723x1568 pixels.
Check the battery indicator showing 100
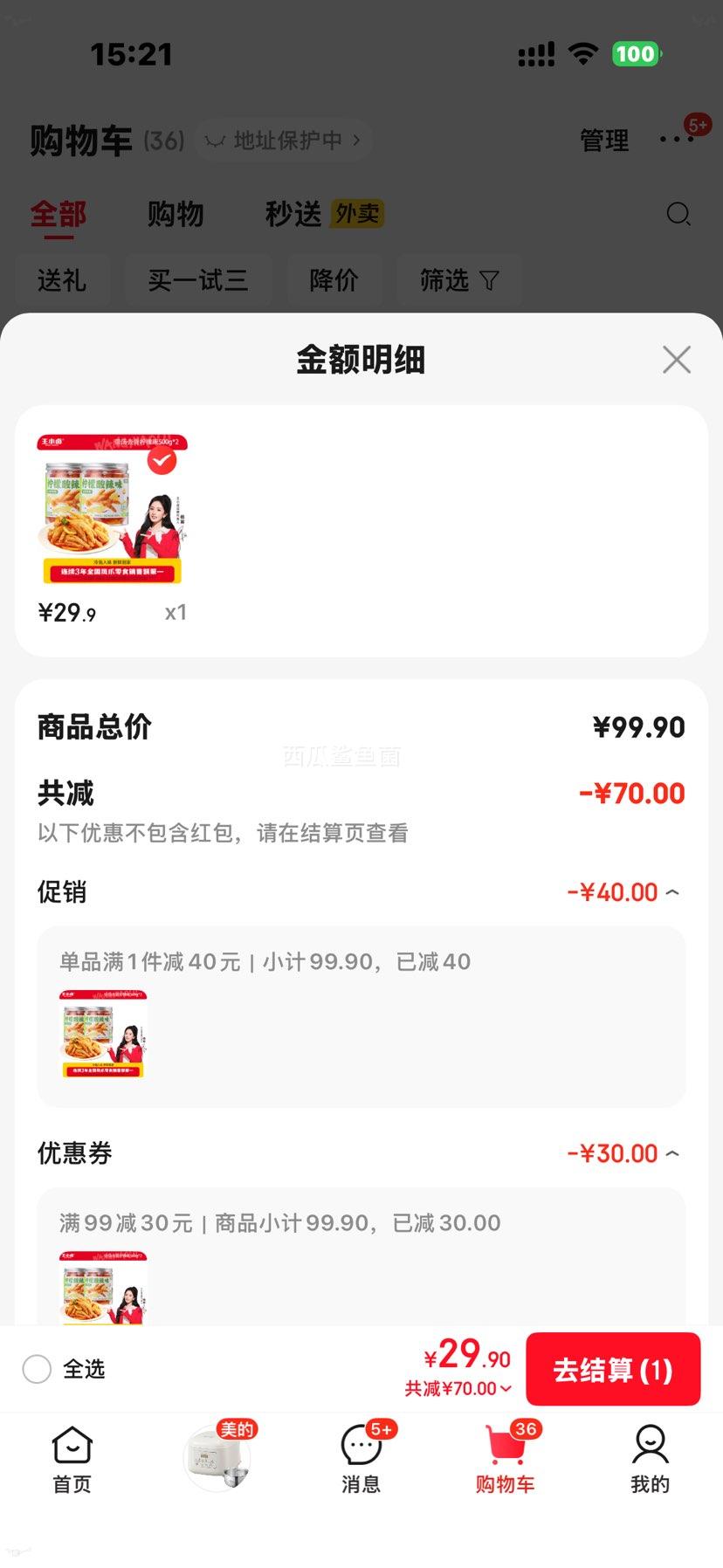pyautogui.click(x=635, y=54)
